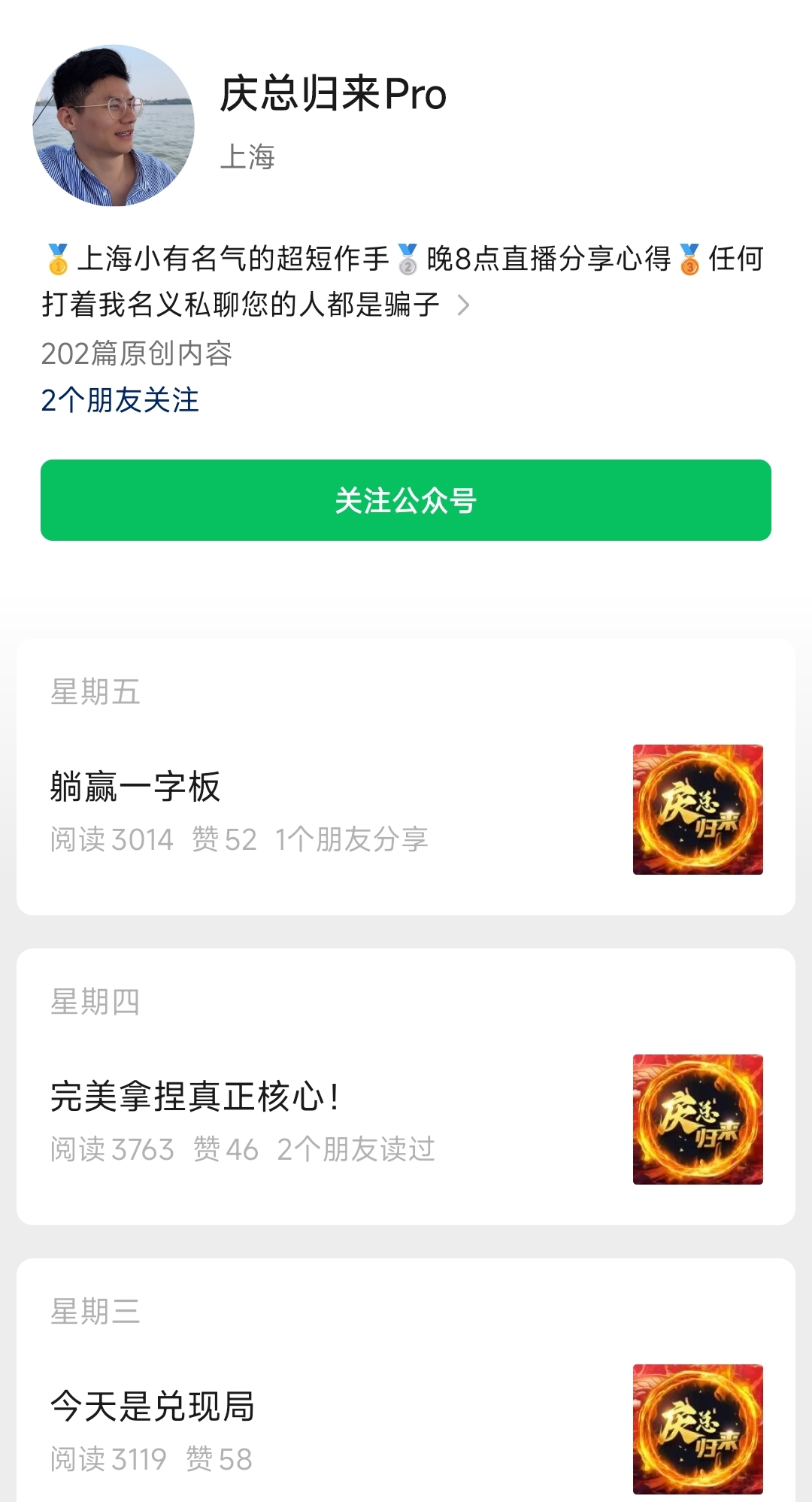812x1502 pixels.
Task: Open the article 今天是兑现局
Action: [153, 1406]
